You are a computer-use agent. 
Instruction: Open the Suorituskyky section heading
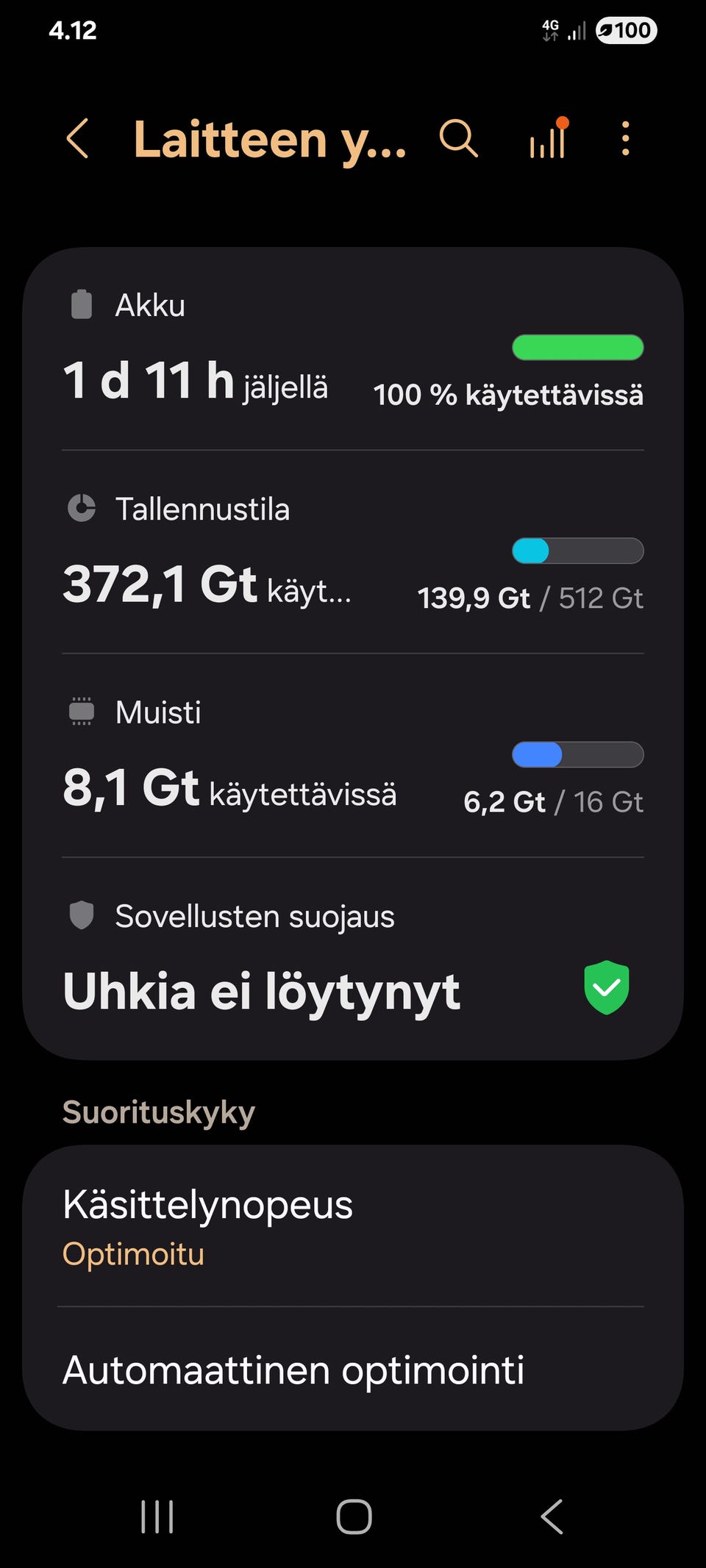click(x=158, y=1112)
